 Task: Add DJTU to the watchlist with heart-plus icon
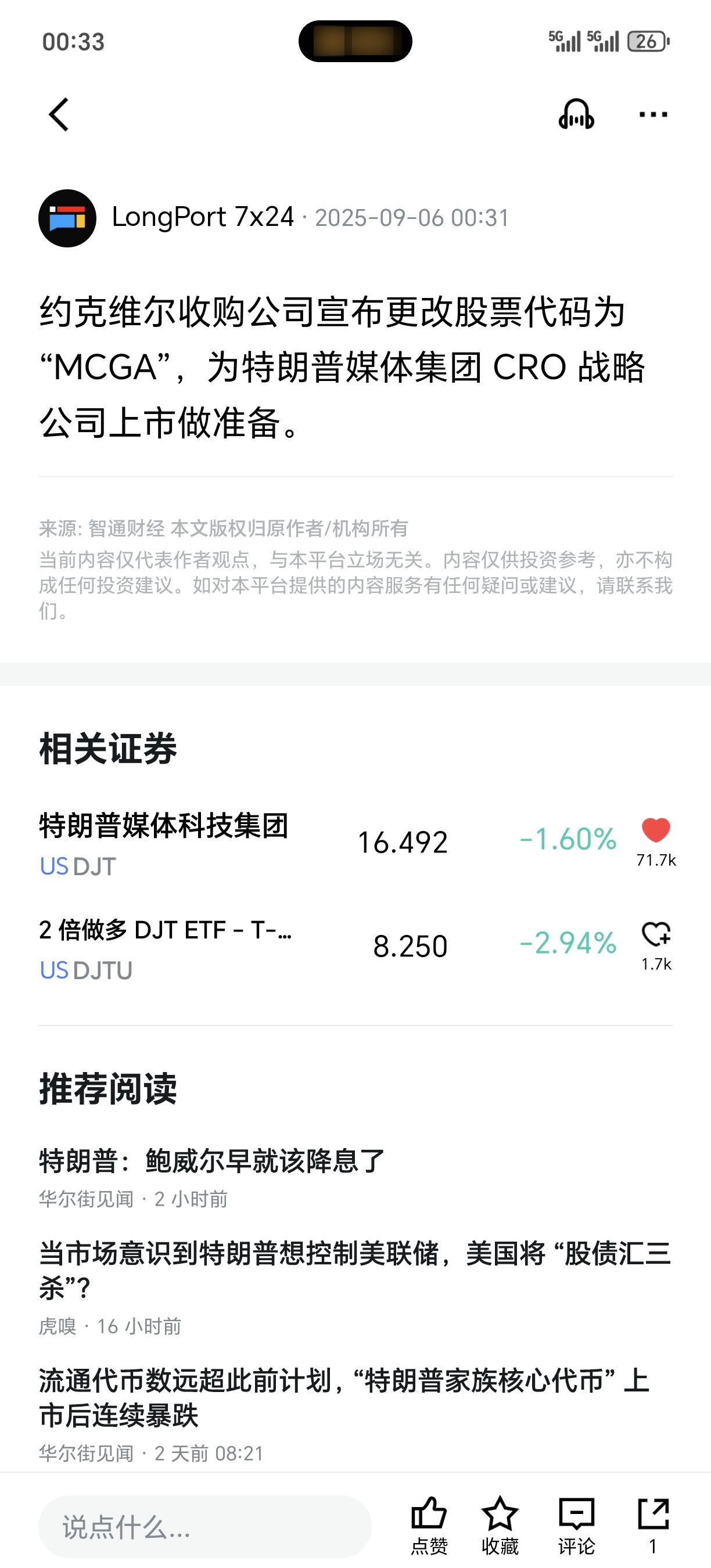pos(656,935)
